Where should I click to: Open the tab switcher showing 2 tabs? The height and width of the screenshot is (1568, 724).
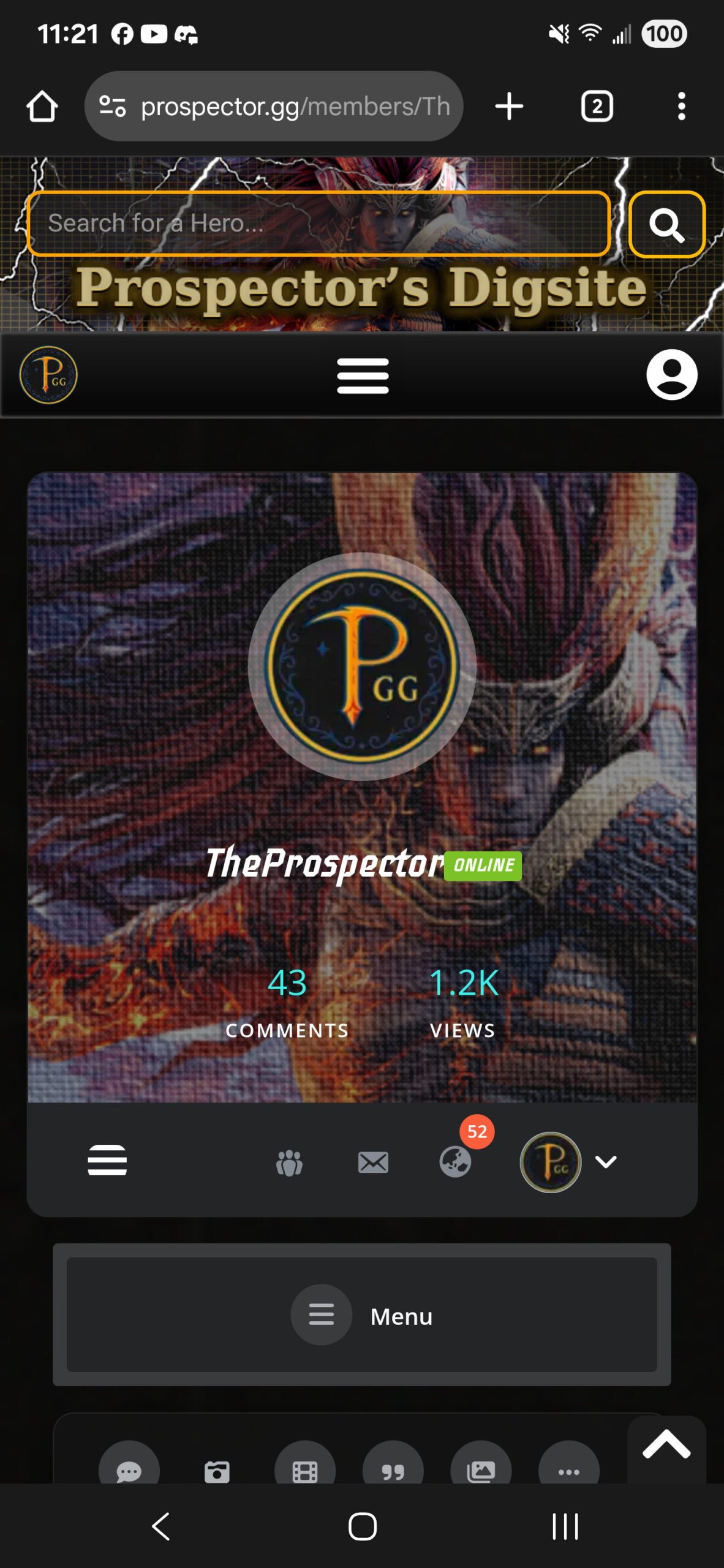597,107
